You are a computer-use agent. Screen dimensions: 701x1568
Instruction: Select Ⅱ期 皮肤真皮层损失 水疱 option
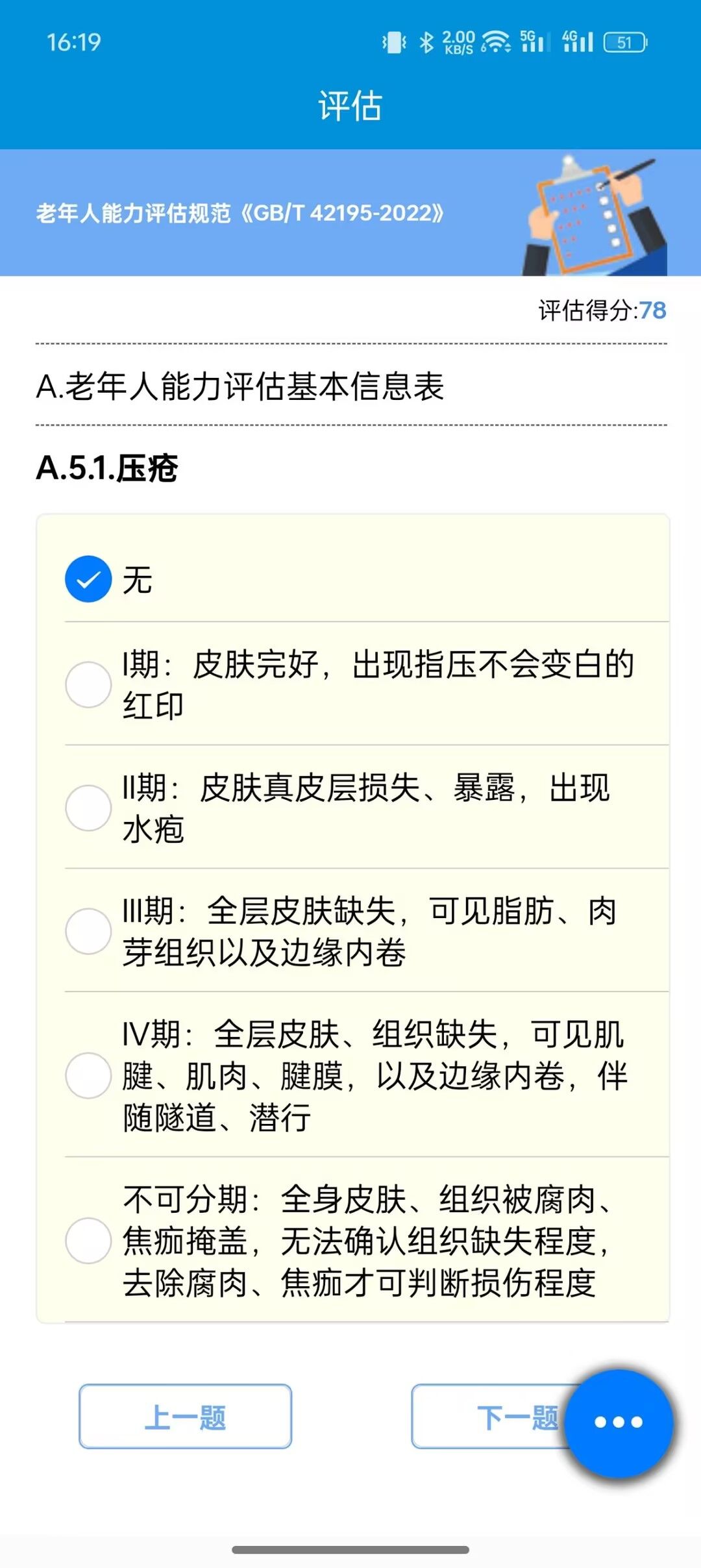click(x=88, y=808)
